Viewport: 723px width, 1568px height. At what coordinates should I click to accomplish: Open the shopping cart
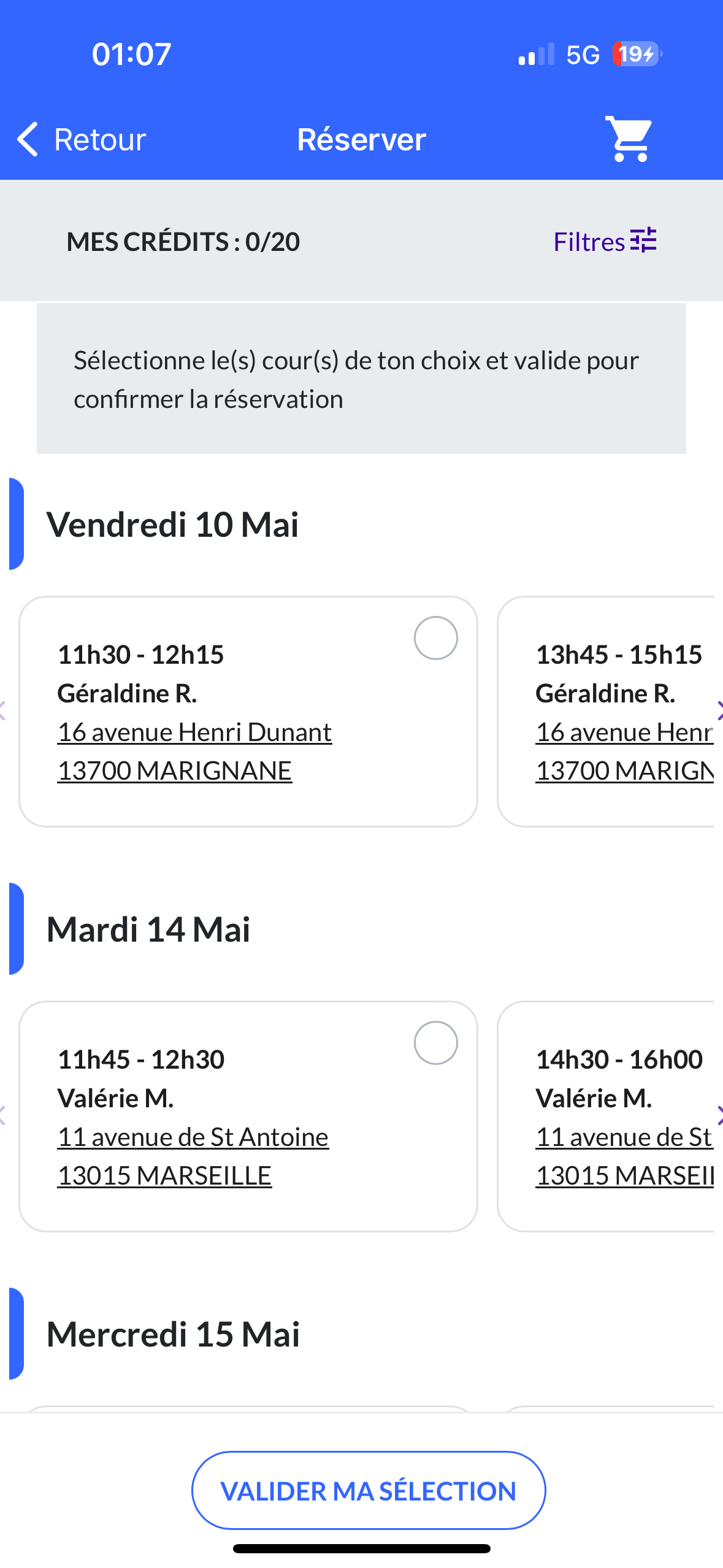(x=629, y=139)
